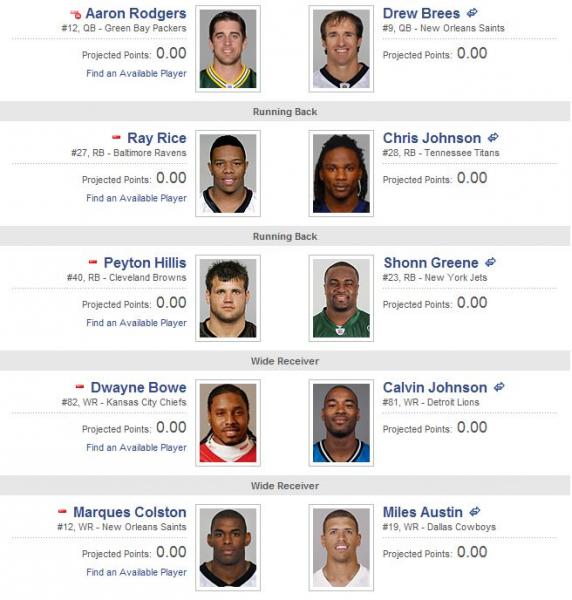The width and height of the screenshot is (572, 600).
Task: Tap Find an Available Player under Ray Rice
Action: [136, 198]
